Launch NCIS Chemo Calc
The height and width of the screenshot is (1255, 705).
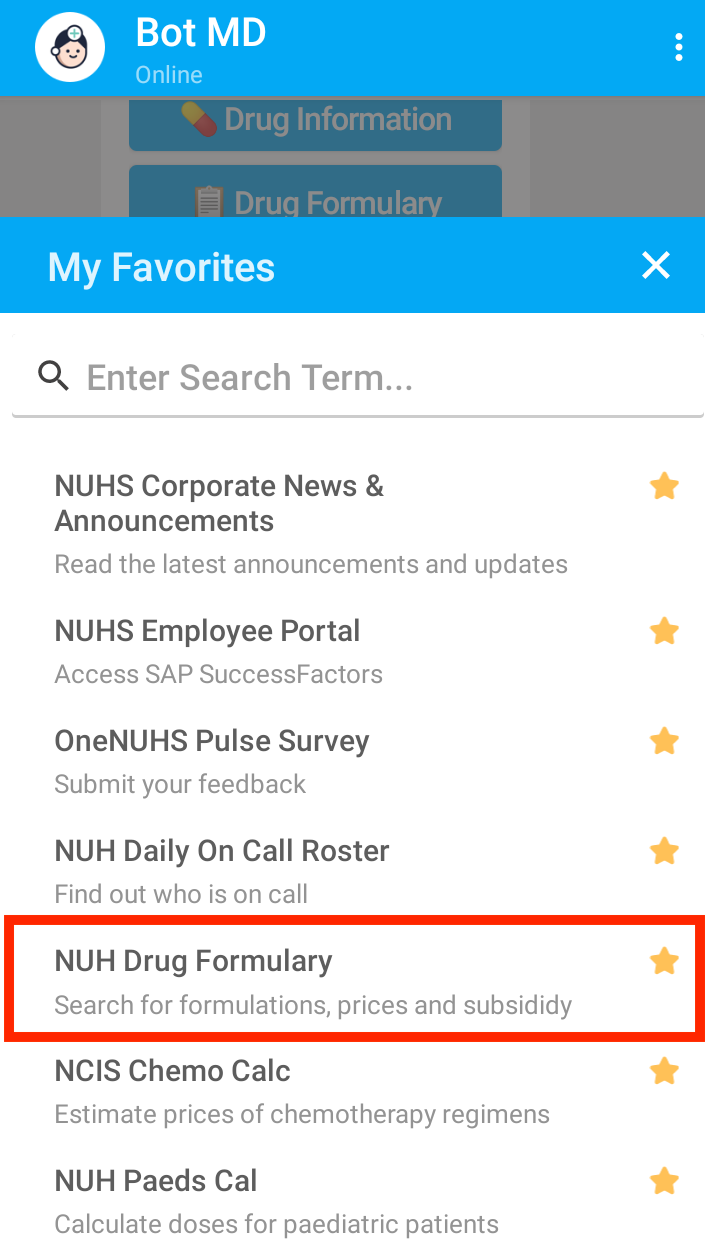pos(300,1090)
